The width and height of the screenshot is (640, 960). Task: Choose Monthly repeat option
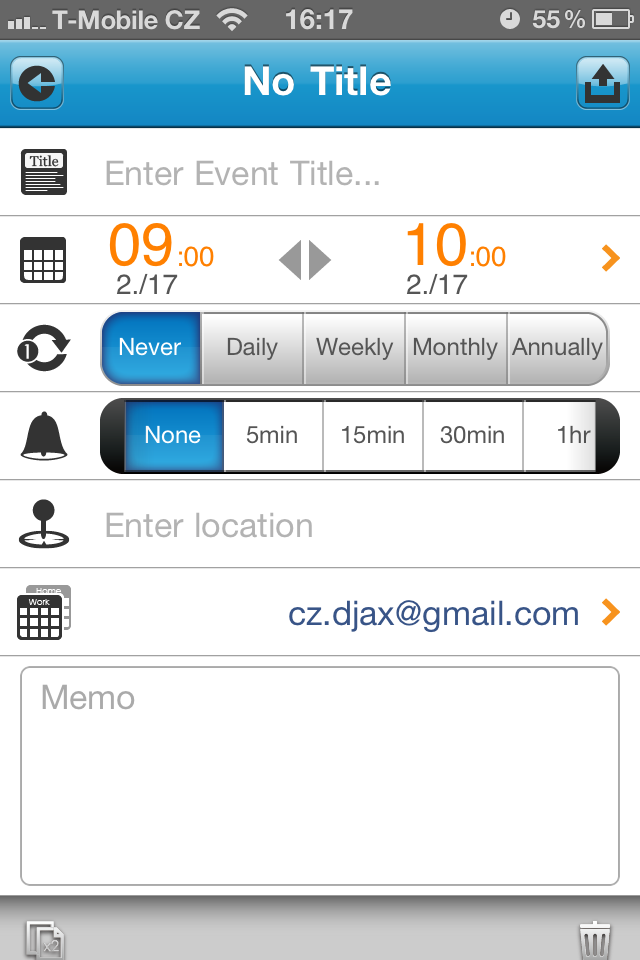[455, 348]
